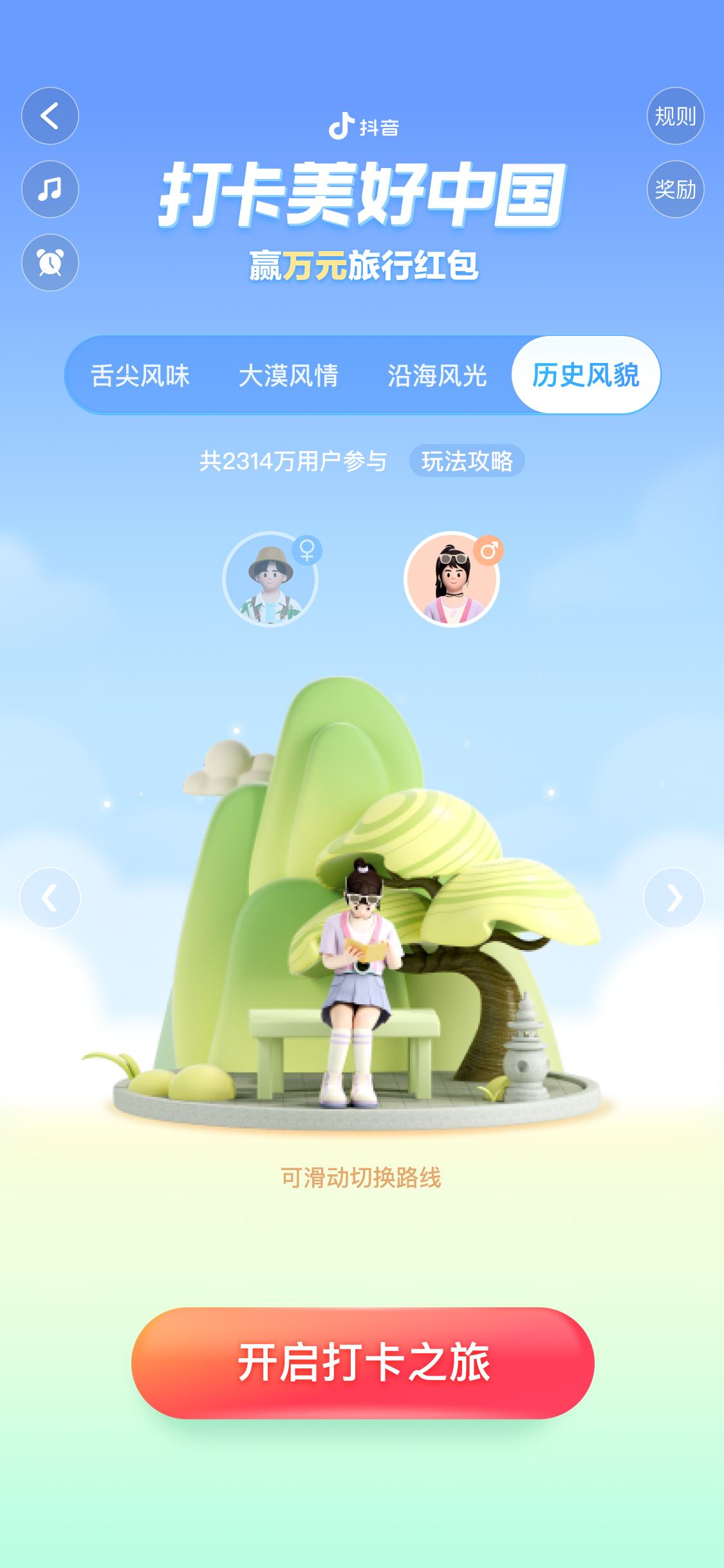This screenshot has width=724, height=1568.
Task: Open the 玩法攻略 guide chip
Action: pyautogui.click(x=467, y=461)
